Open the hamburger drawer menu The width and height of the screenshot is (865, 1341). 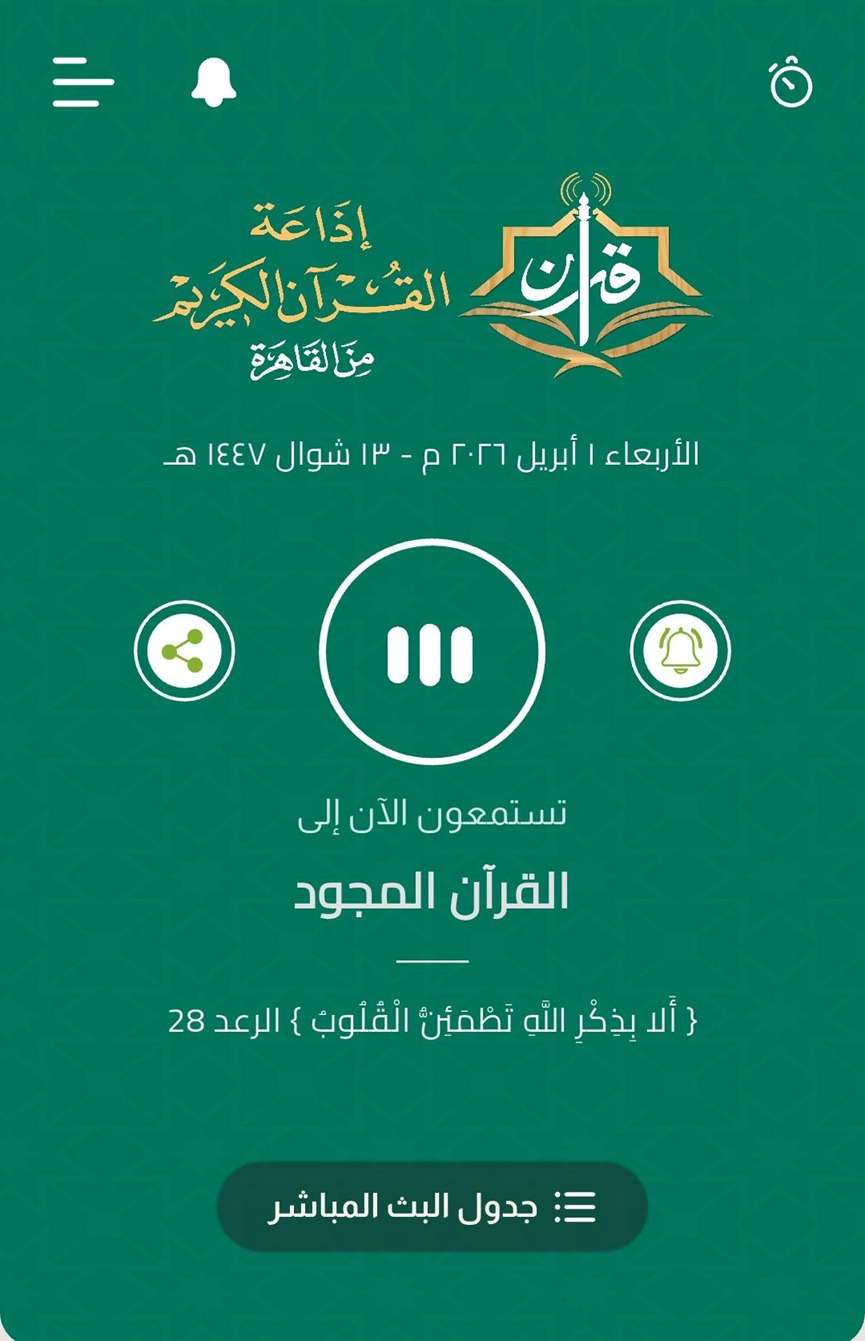(83, 82)
